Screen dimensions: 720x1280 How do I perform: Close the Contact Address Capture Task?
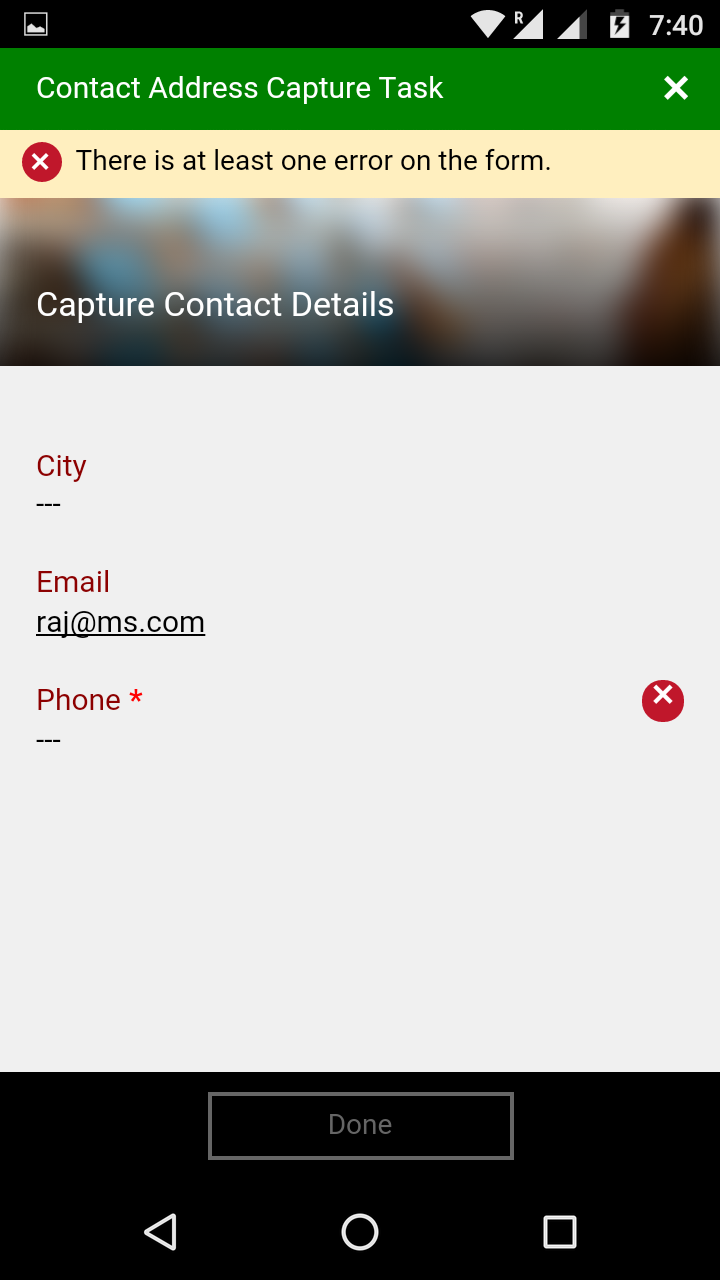[676, 89]
